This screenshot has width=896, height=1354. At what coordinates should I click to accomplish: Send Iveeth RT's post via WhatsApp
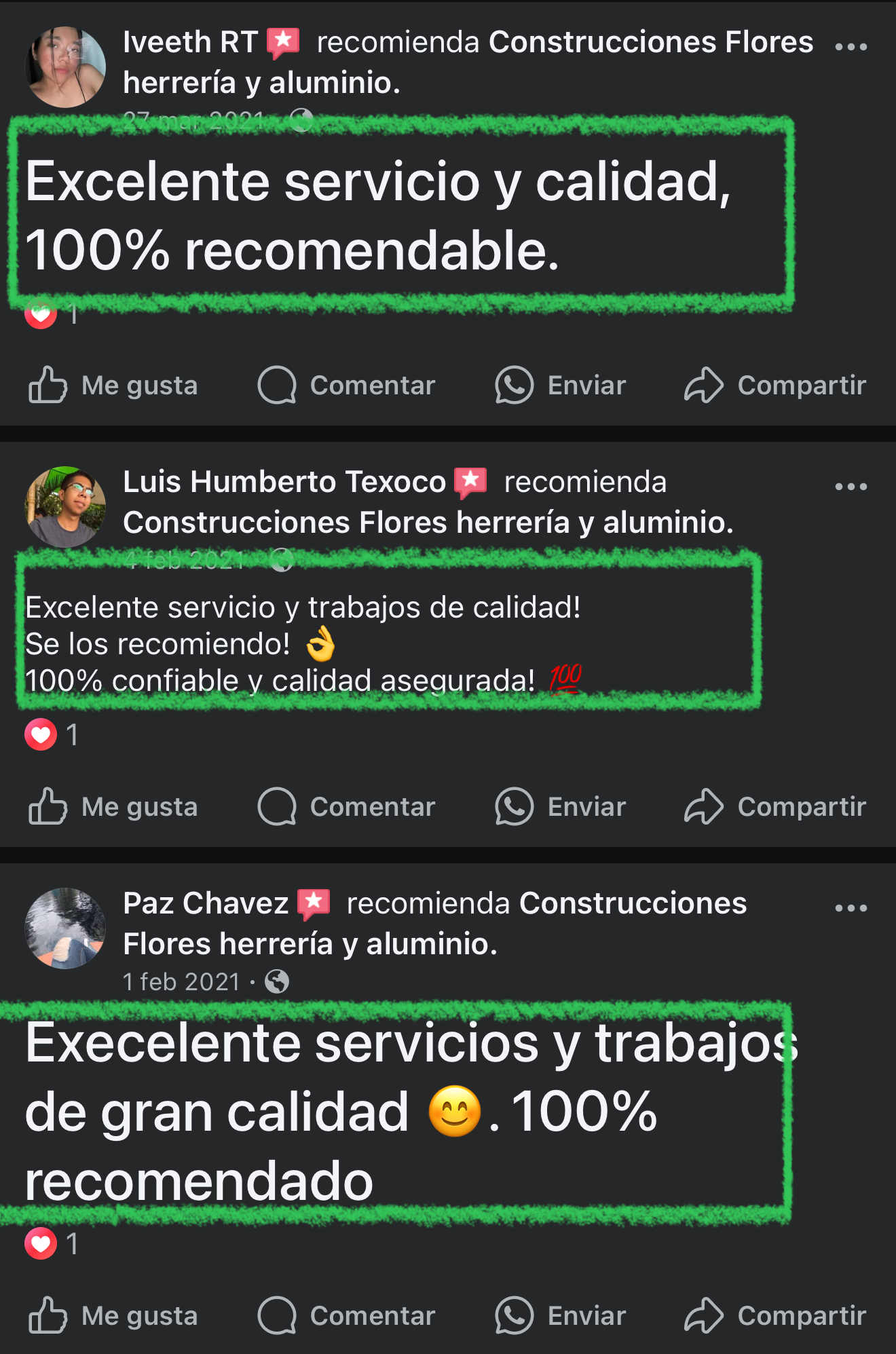click(x=561, y=385)
